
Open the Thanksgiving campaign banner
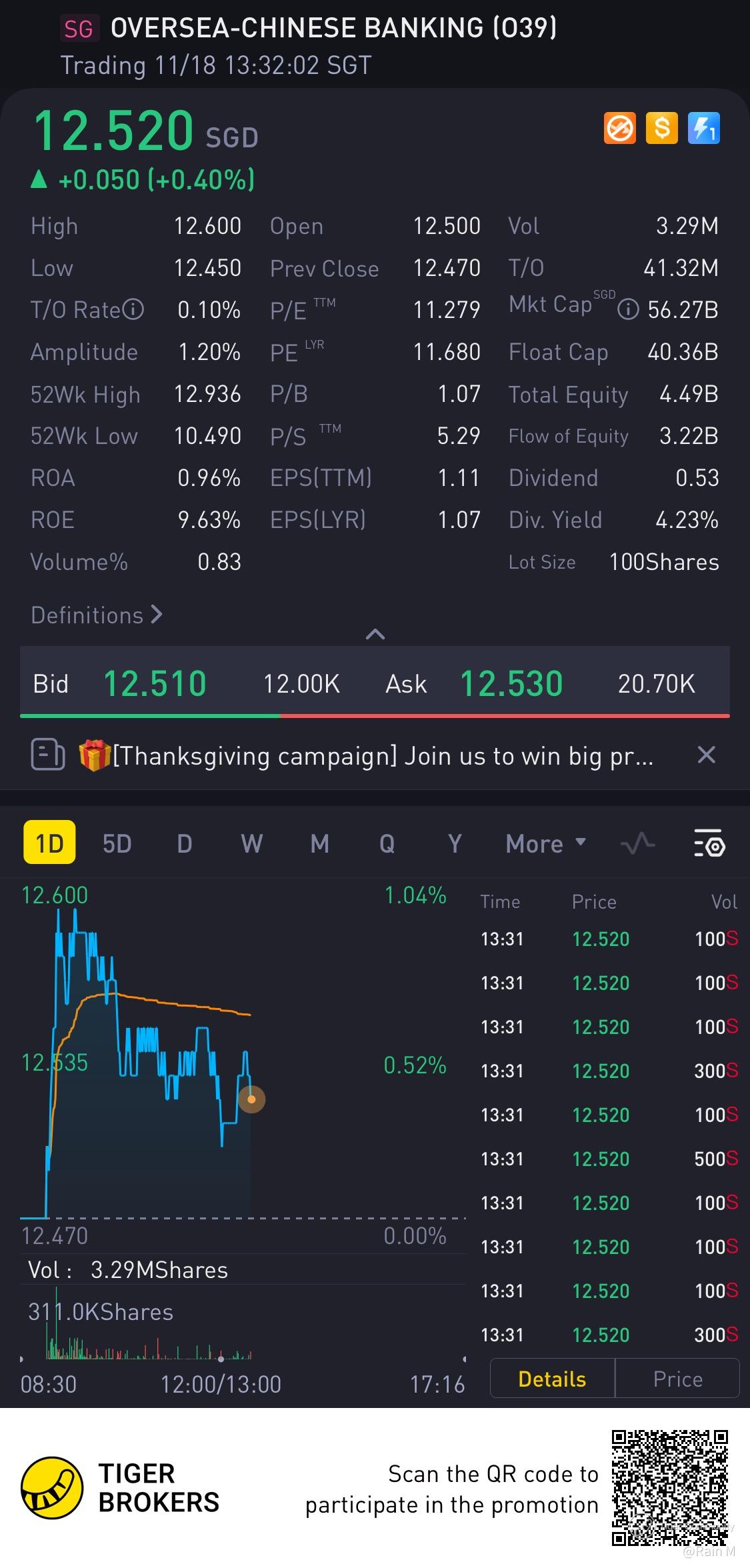367,756
